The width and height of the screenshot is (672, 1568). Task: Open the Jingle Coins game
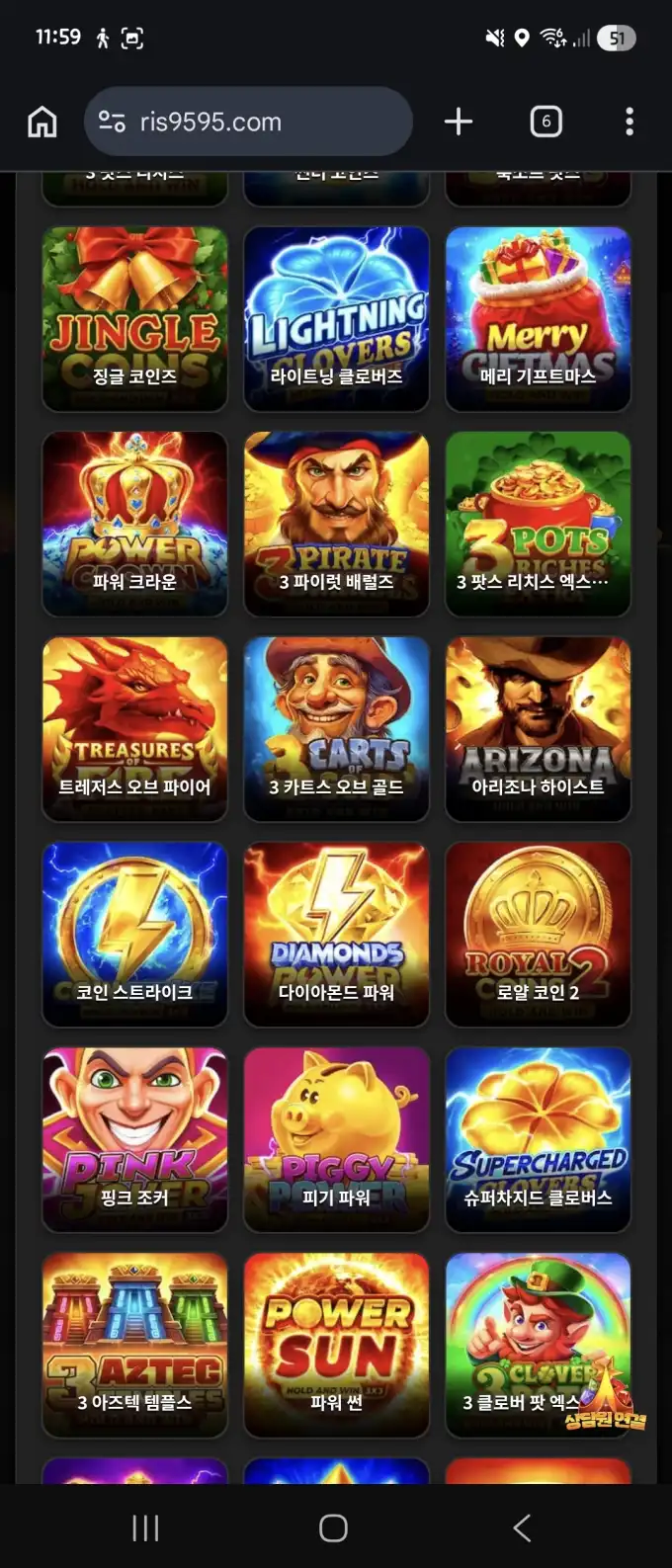tap(134, 318)
